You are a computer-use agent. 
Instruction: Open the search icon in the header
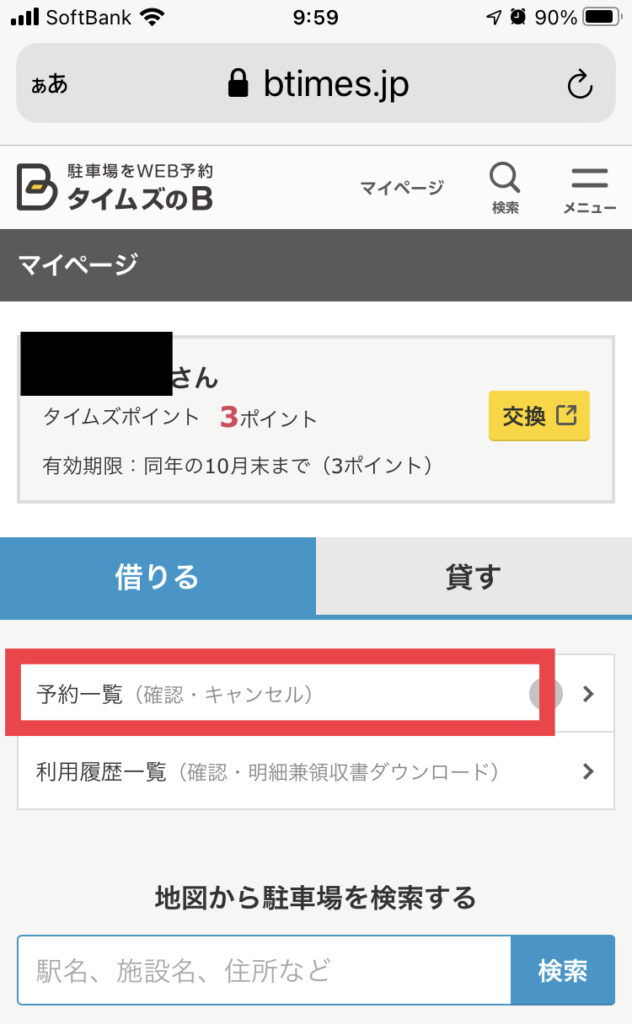[x=505, y=188]
